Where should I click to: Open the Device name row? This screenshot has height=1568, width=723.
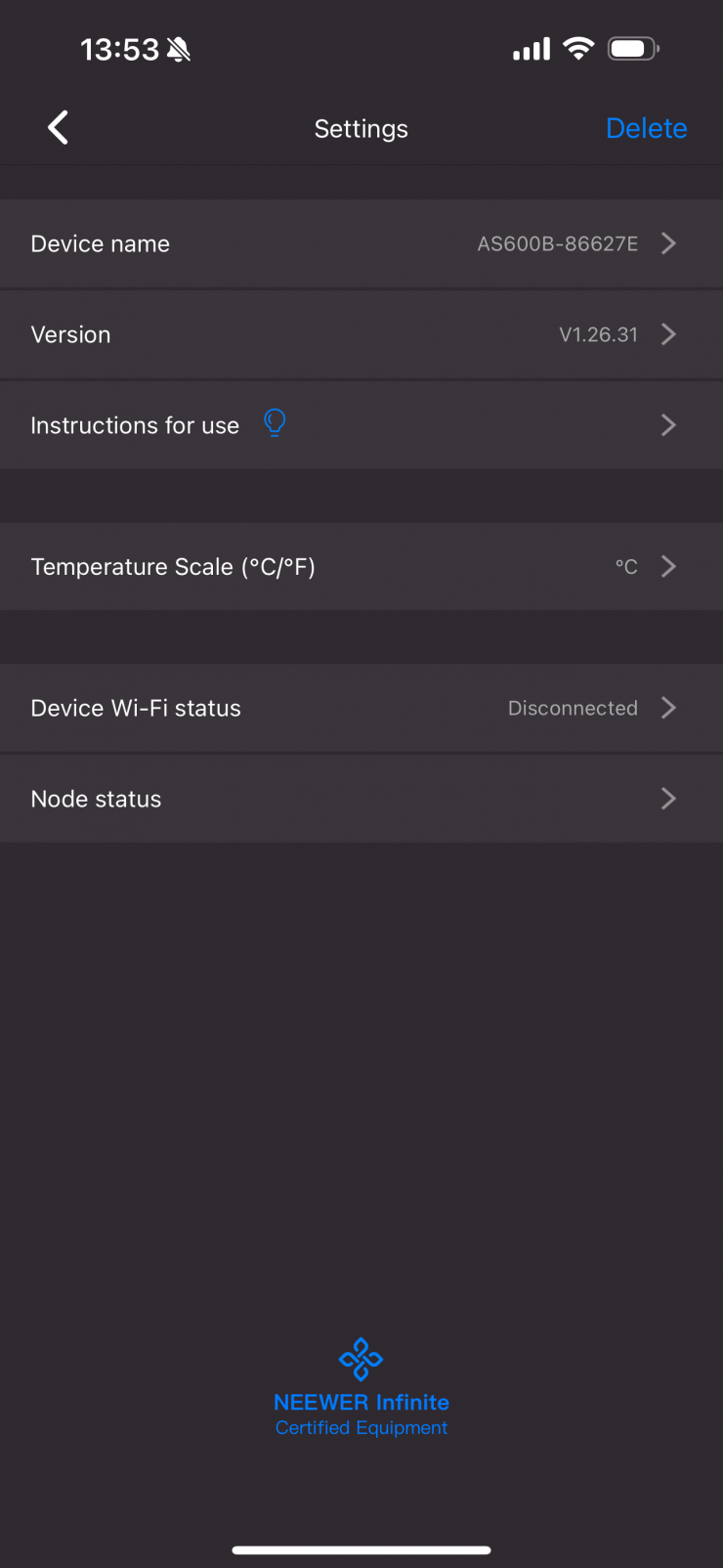coord(361,243)
